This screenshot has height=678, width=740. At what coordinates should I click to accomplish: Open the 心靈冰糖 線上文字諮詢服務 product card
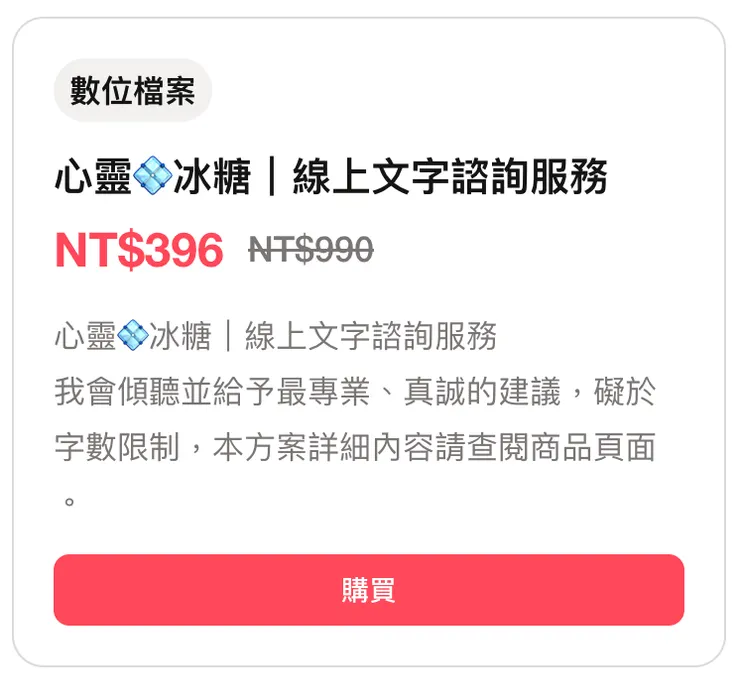pos(330,180)
